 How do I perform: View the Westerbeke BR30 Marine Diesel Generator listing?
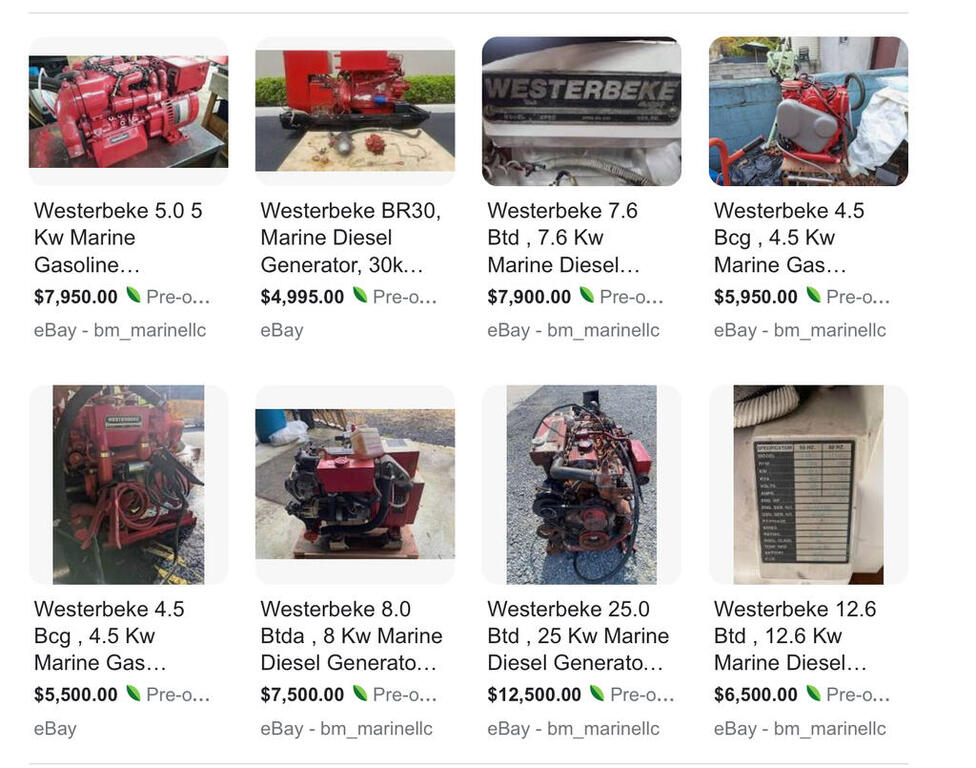350,238
